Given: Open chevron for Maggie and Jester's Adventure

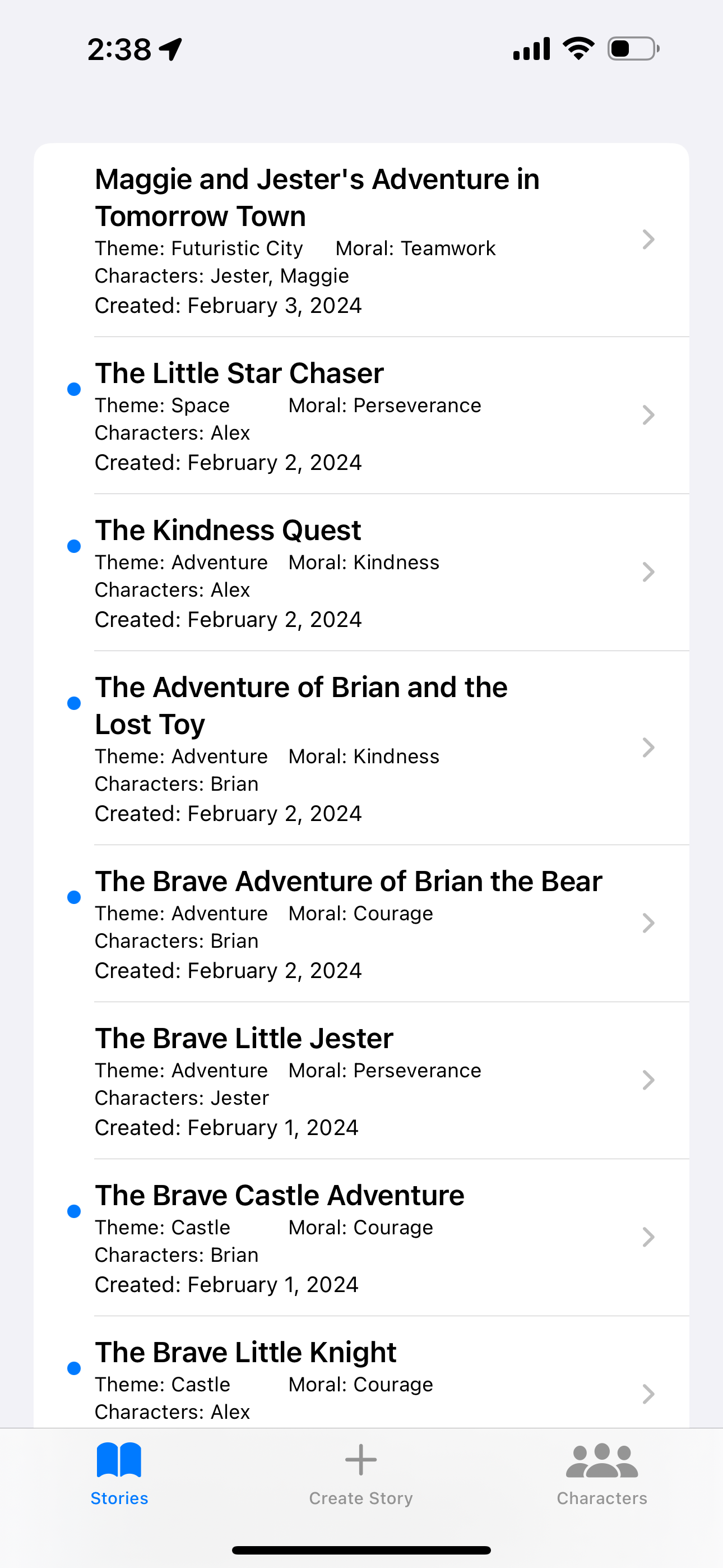Looking at the screenshot, I should tap(649, 240).
